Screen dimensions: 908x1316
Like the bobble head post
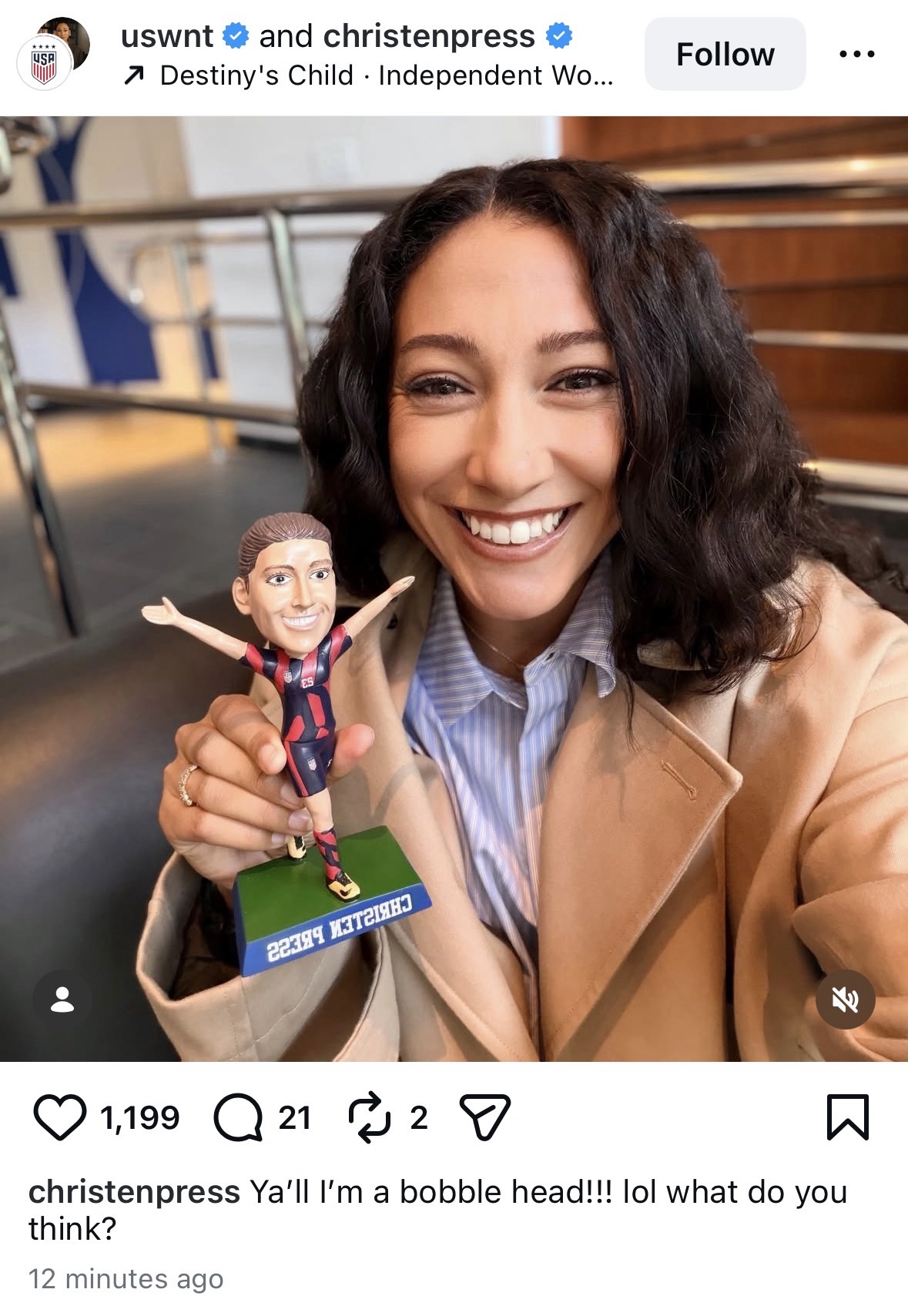coord(59,1117)
